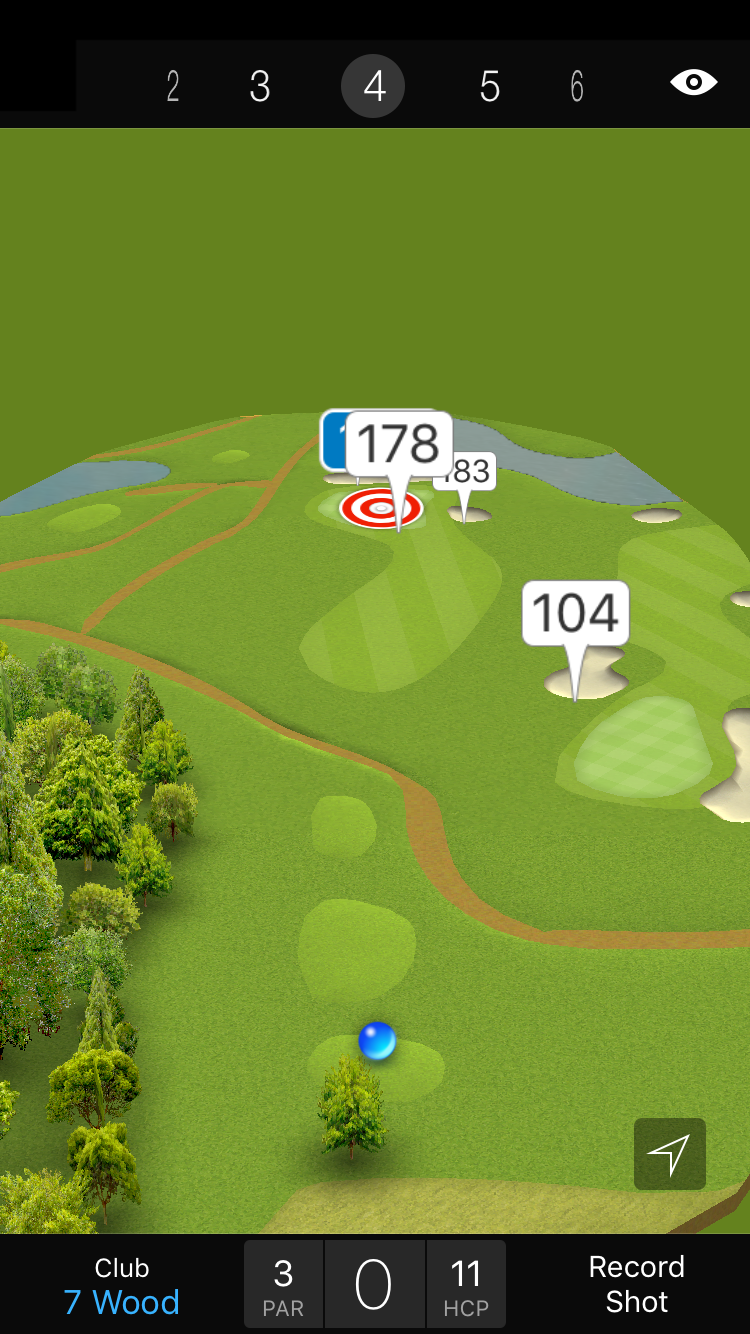Center map with location arrow

(669, 1154)
